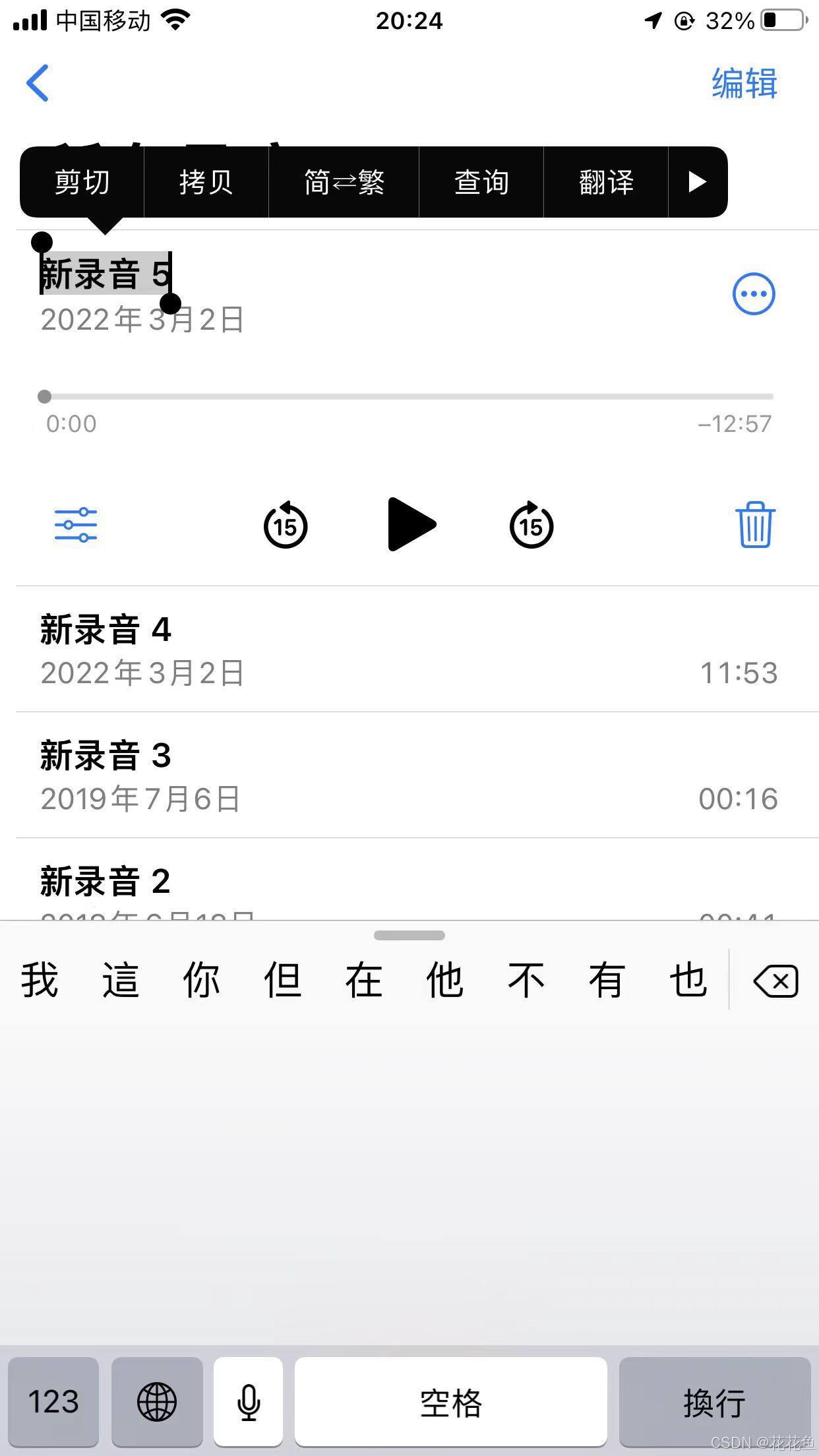Go back using the top-left arrow
This screenshot has width=819, height=1456.
click(38, 83)
